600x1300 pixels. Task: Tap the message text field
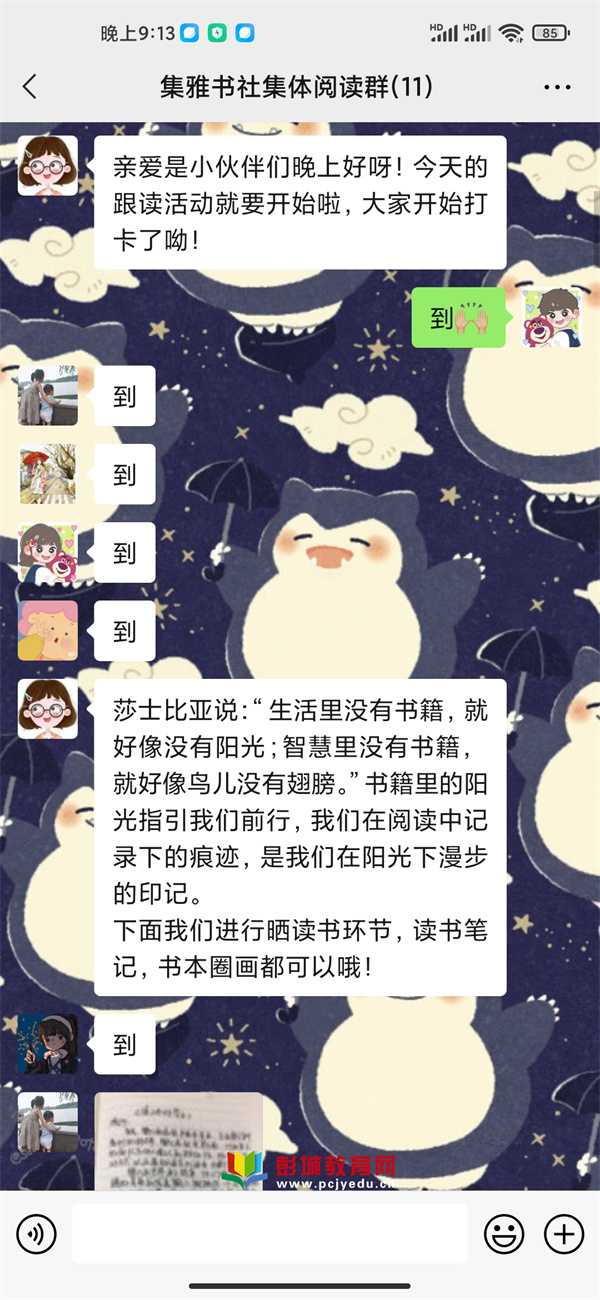269,1234
